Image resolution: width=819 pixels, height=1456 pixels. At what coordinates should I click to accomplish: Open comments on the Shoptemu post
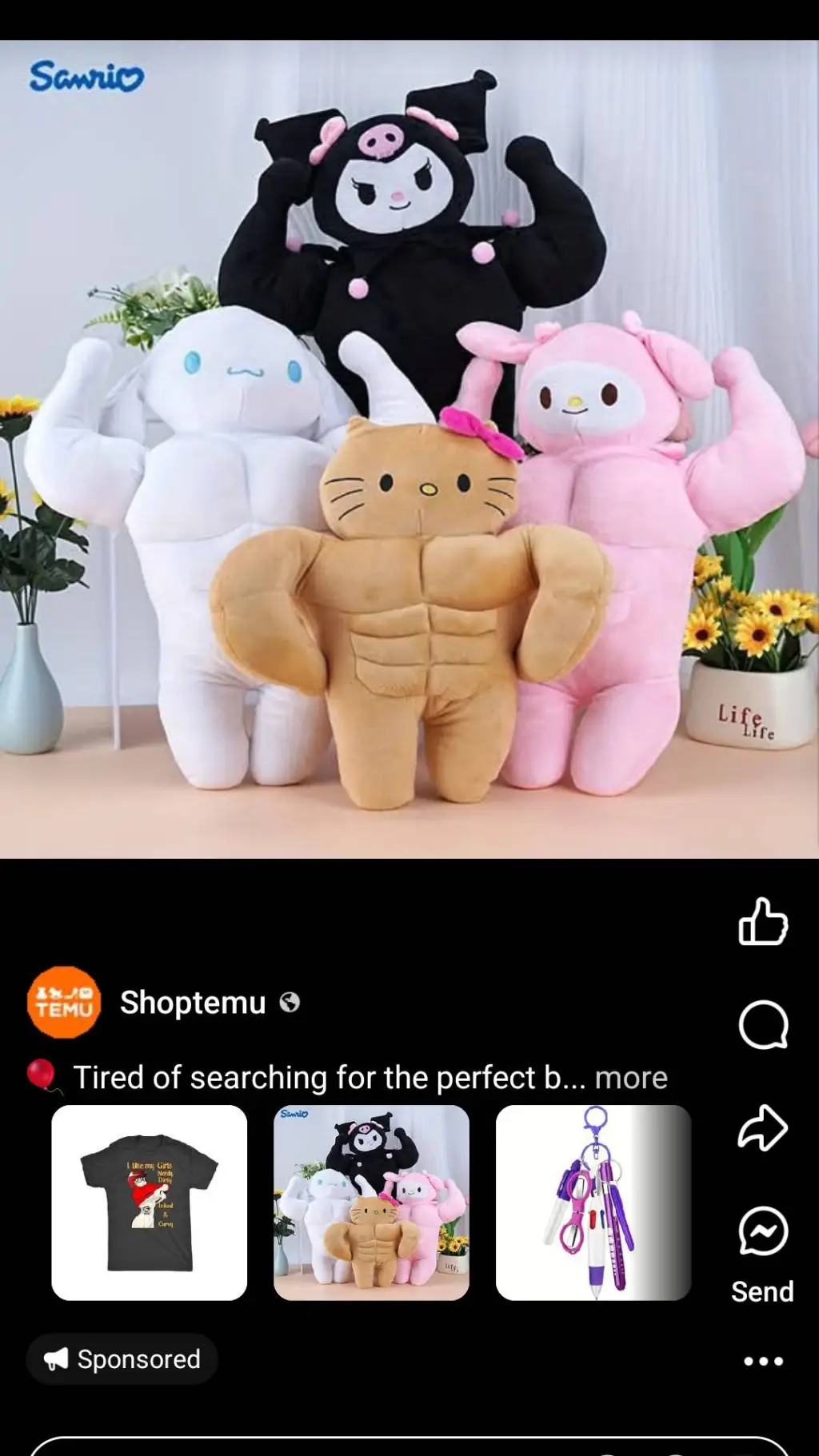pyautogui.click(x=763, y=1024)
